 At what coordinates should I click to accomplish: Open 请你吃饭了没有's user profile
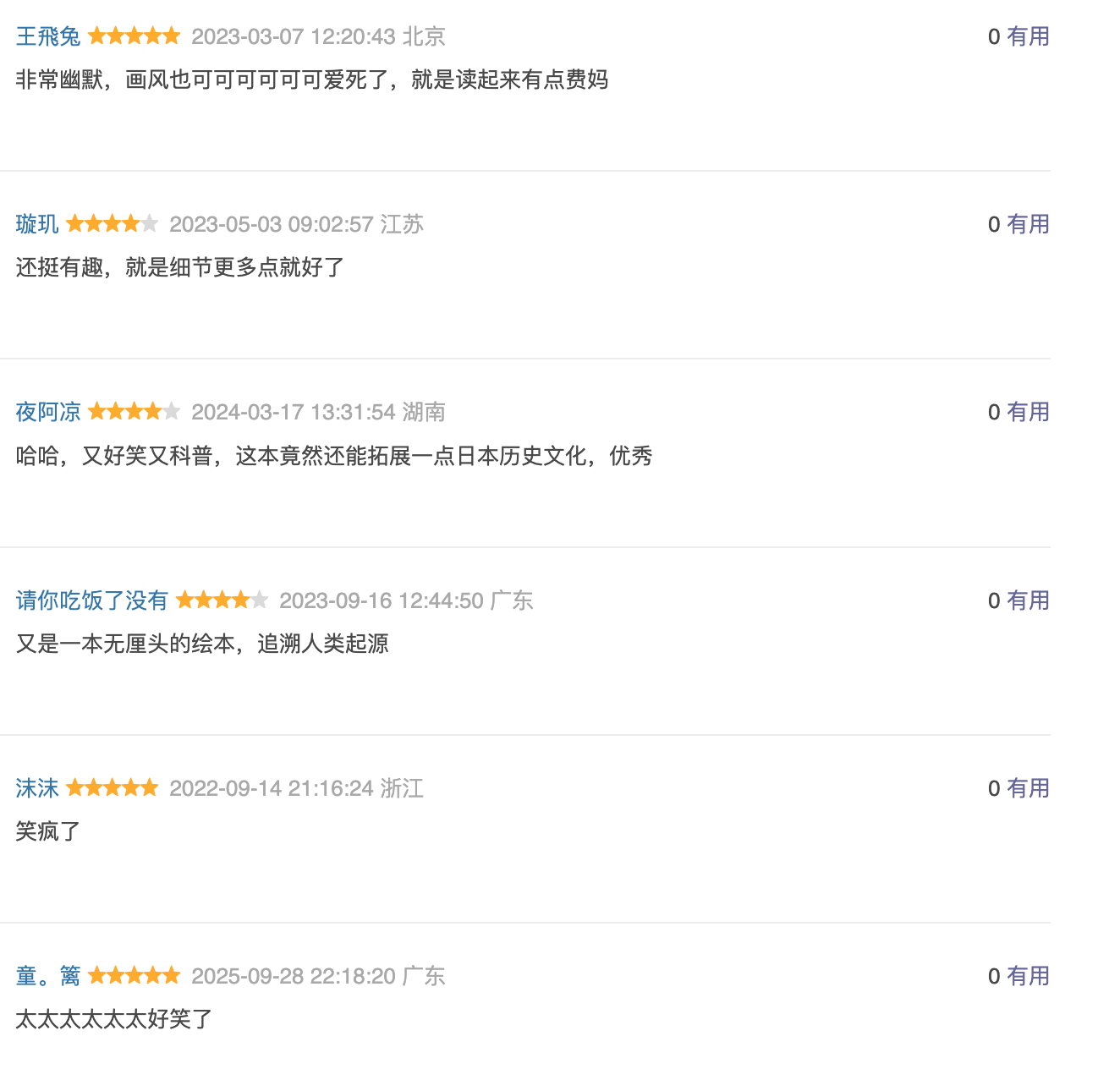pos(92,600)
